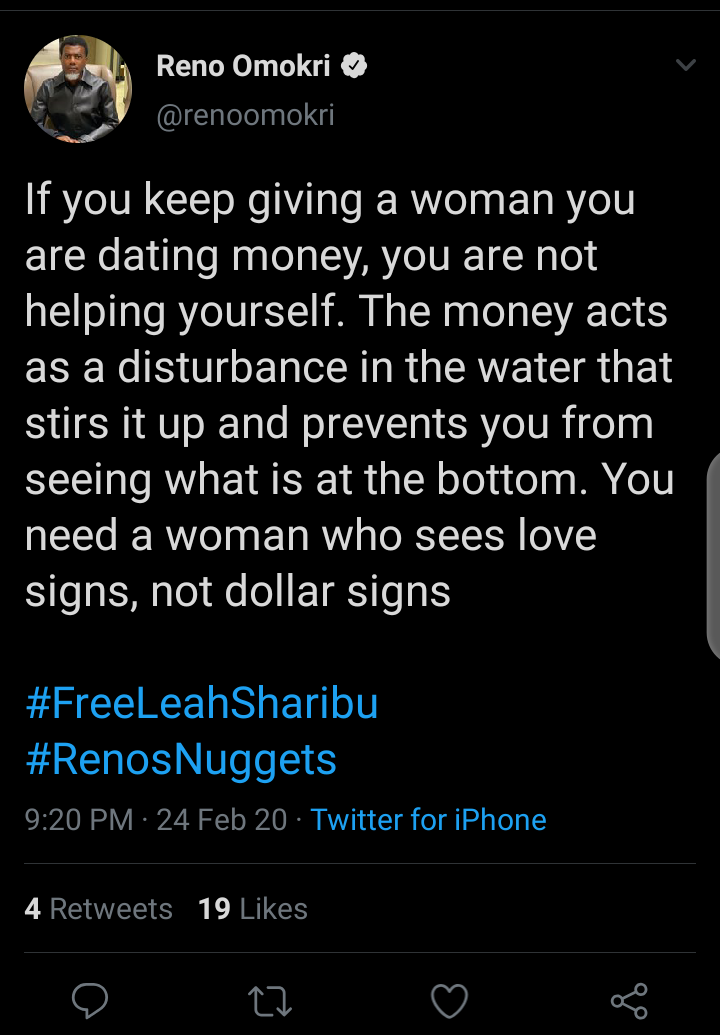Open the #FreeLeahSharibu hashtag
This screenshot has height=1035, width=720.
tap(202, 703)
